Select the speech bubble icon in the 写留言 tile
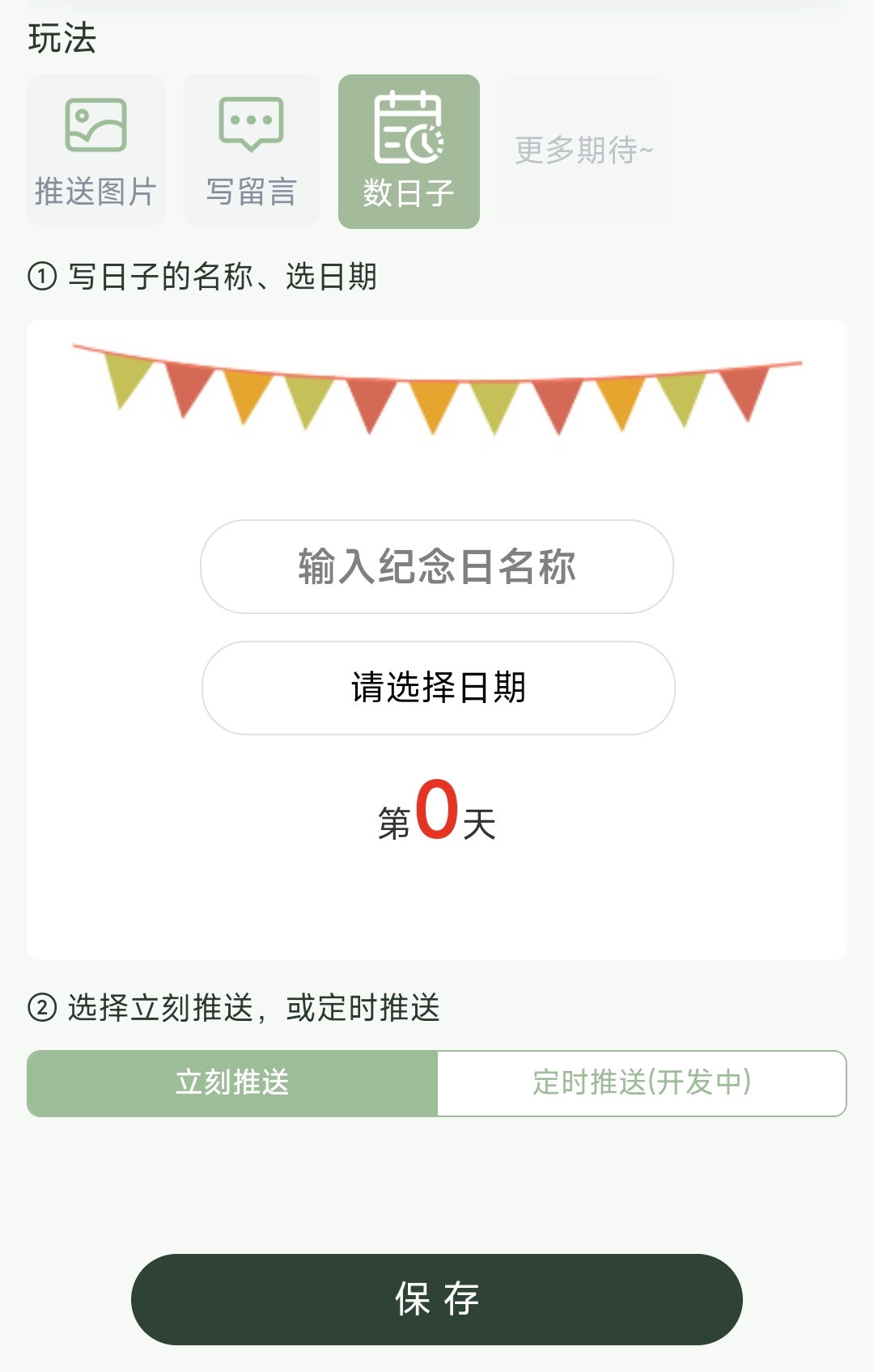 (251, 123)
